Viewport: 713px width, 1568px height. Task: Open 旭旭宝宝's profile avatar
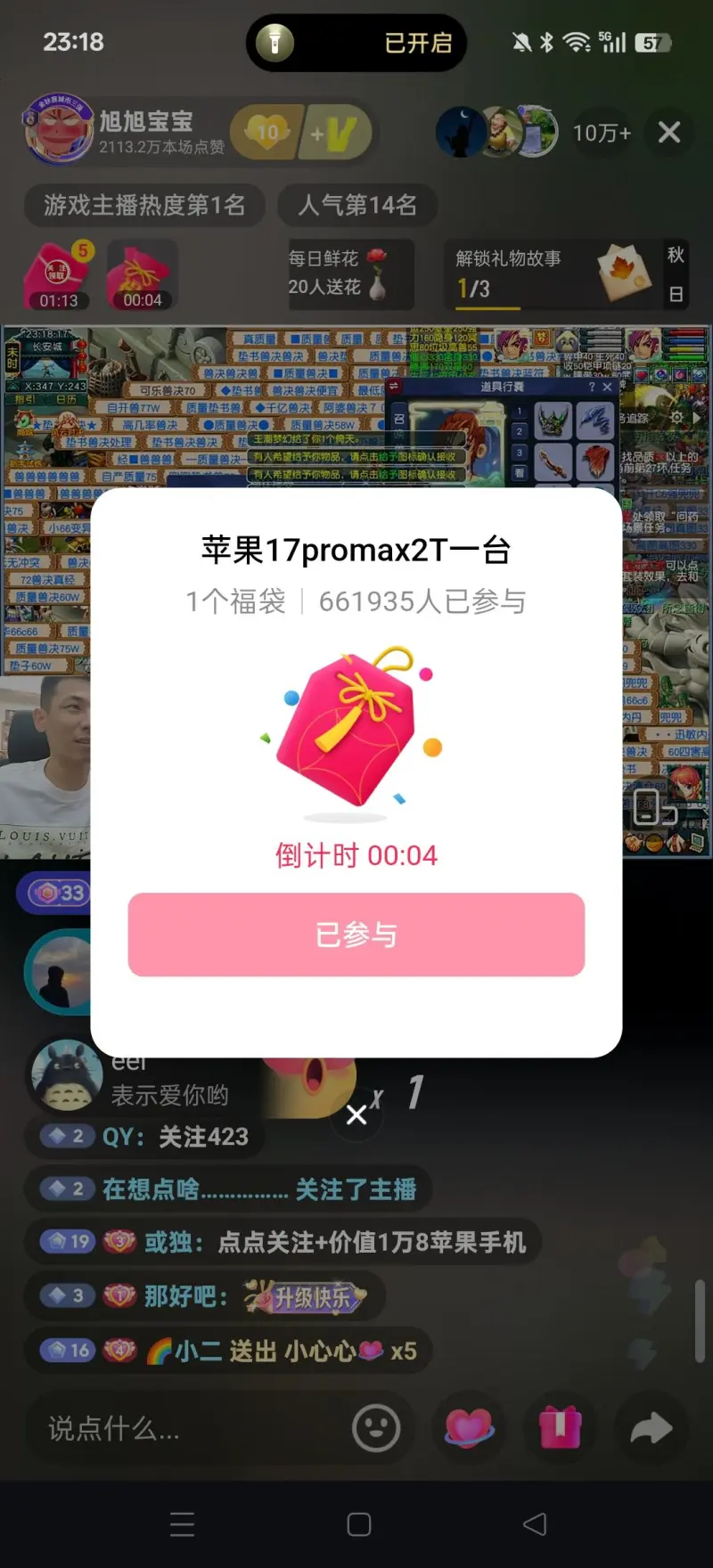58,130
